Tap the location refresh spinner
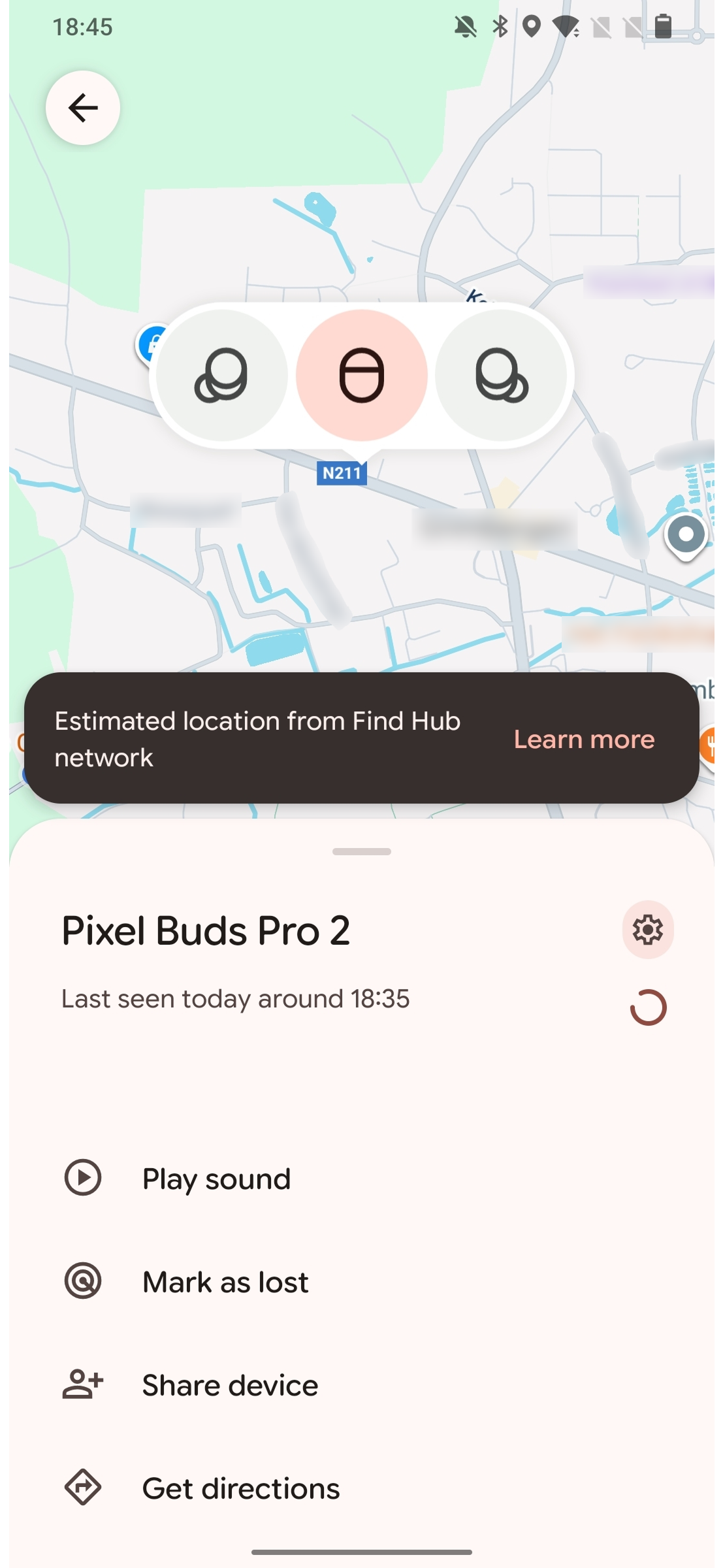This screenshot has width=723, height=1568. (x=647, y=1005)
